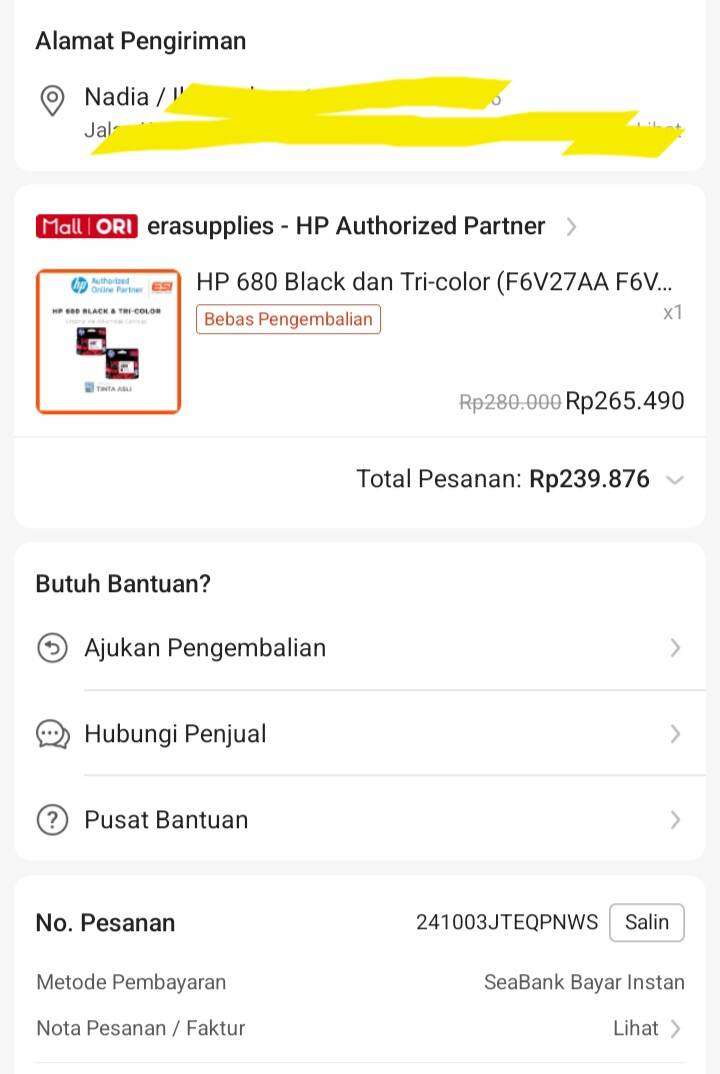Tap the question mark icon beside Pusat Bantuan
720x1074 pixels.
tap(52, 819)
